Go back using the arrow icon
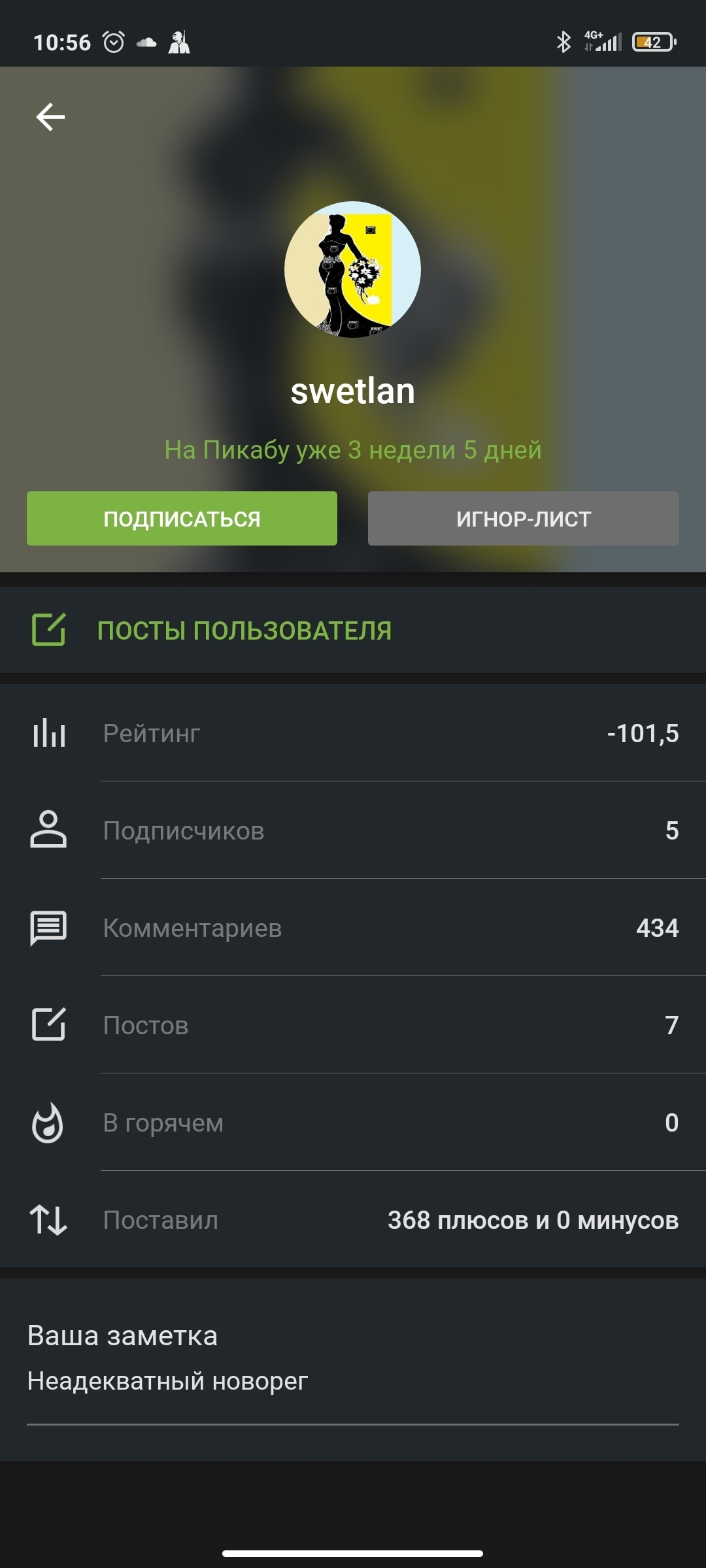Screen dimensions: 706x1568 (x=50, y=118)
